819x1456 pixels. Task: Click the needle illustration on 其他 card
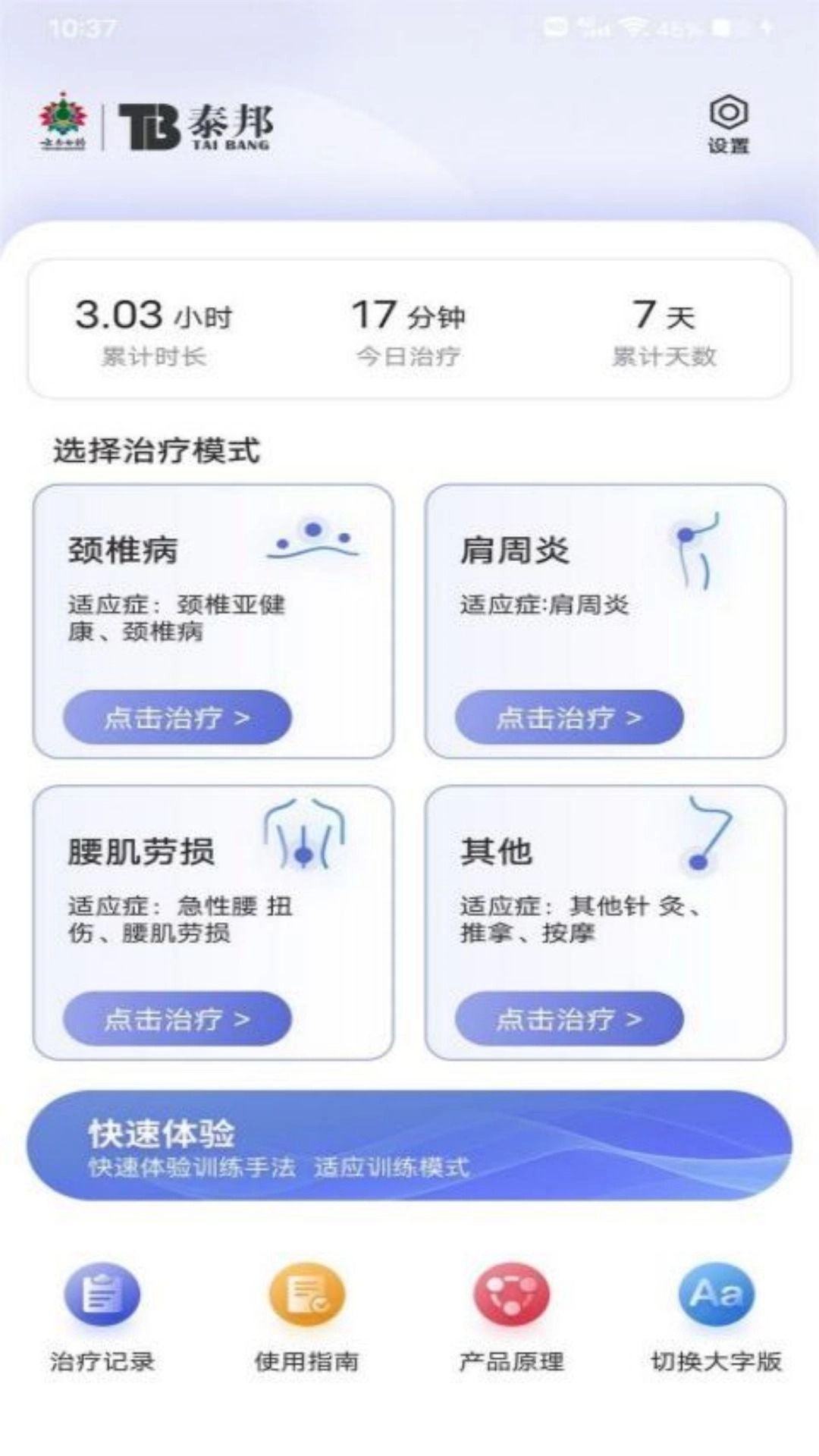point(705,834)
